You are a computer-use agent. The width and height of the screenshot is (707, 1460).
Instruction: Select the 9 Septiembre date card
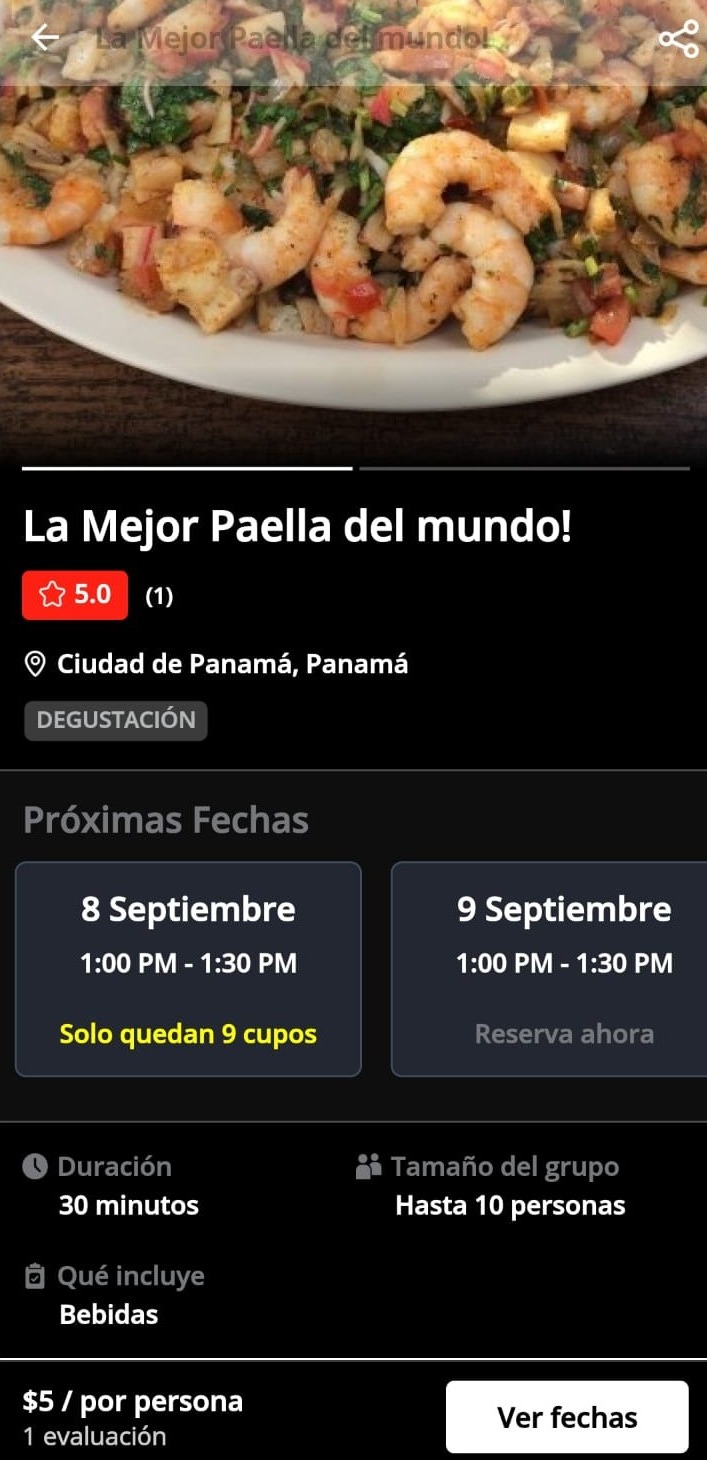click(550, 968)
